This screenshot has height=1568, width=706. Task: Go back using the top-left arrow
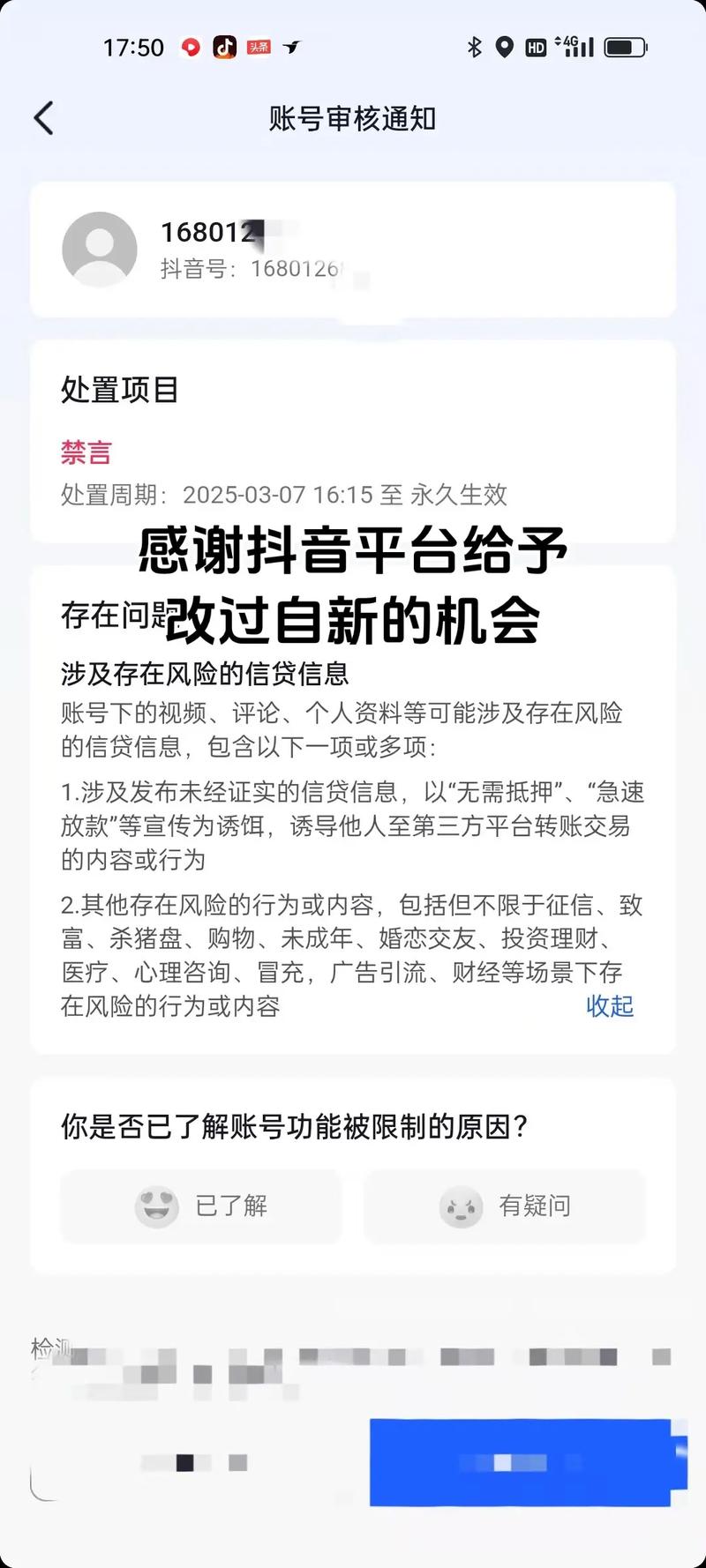point(44,118)
